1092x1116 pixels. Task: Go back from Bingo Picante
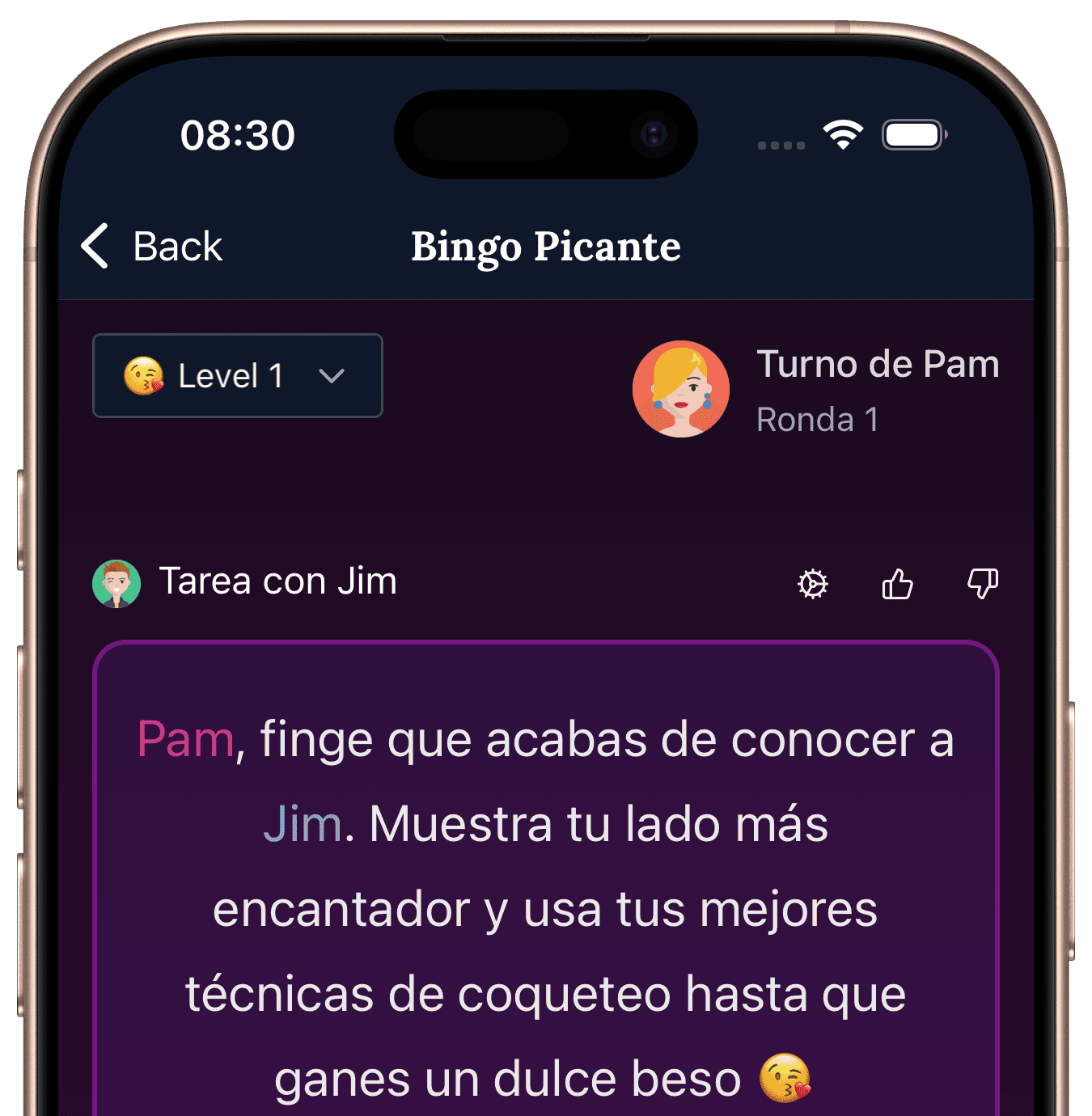click(152, 246)
